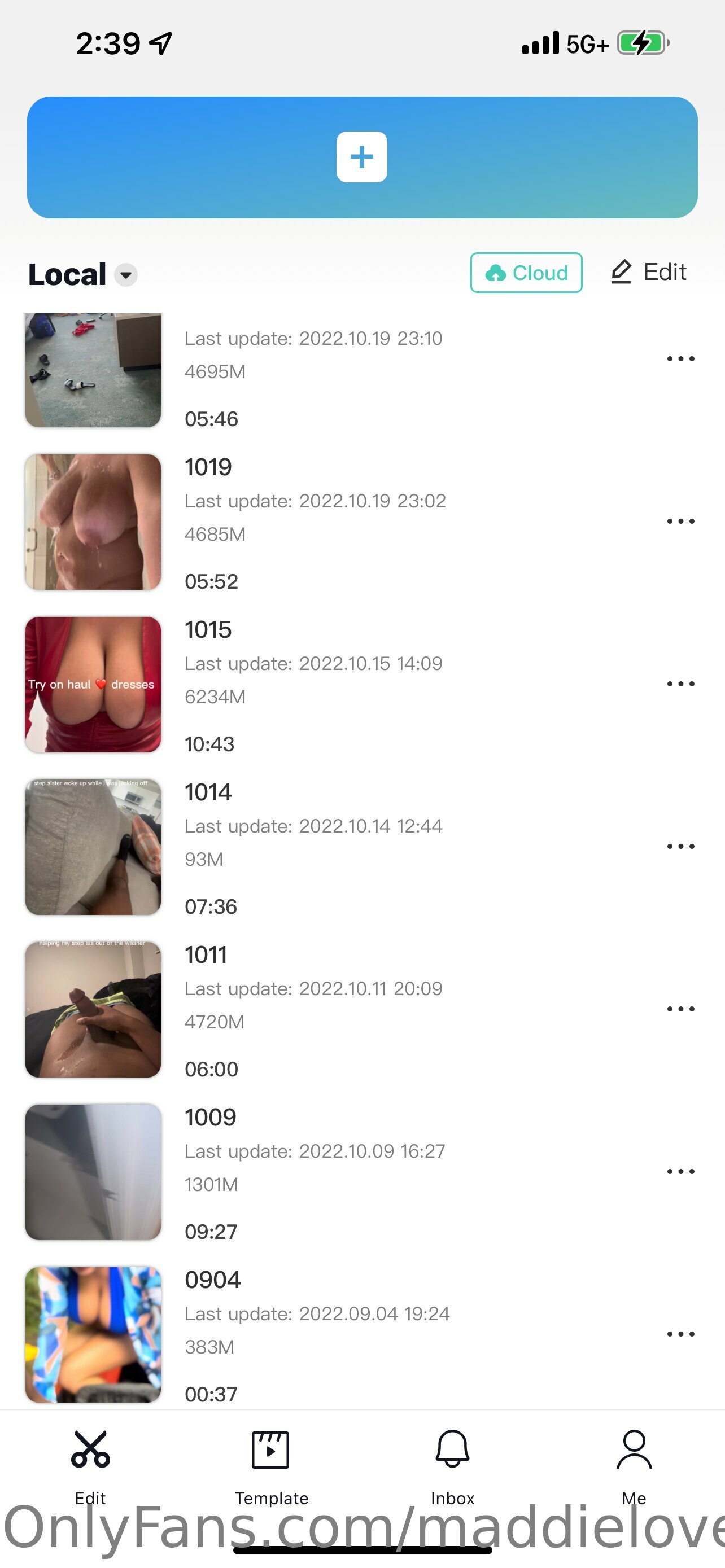Tap Edit next to Cloud
Viewport: 725px width, 1568px height.
coord(648,272)
